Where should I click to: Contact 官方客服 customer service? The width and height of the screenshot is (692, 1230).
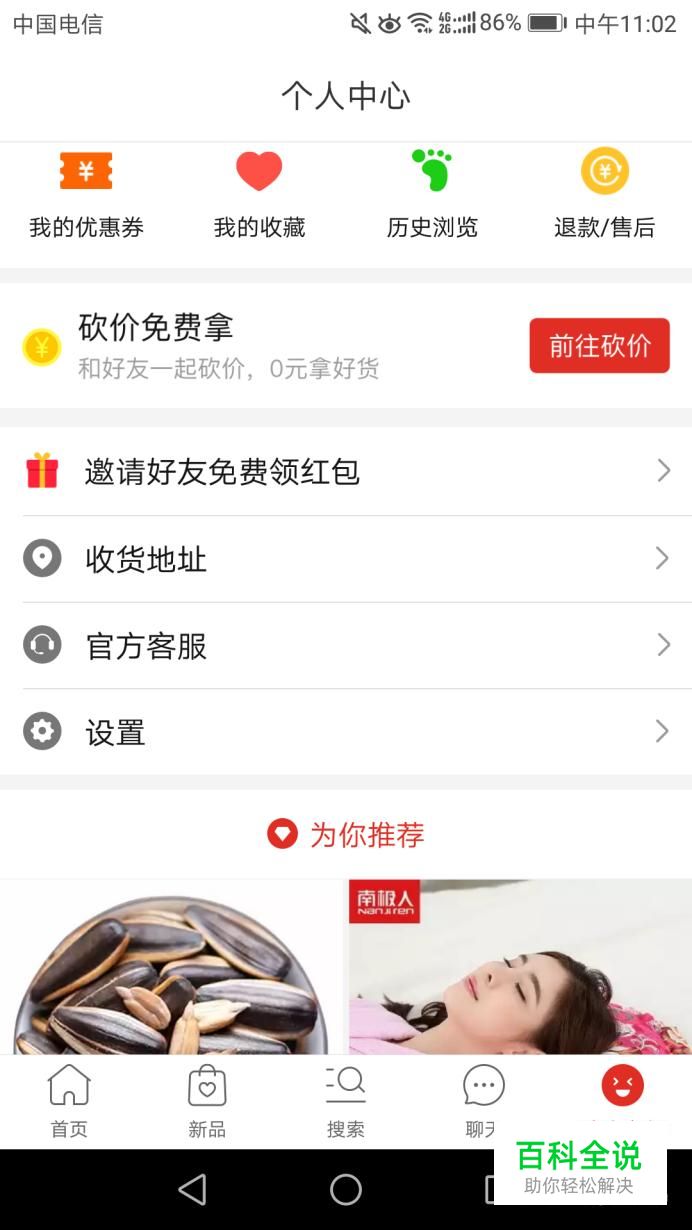coord(346,646)
